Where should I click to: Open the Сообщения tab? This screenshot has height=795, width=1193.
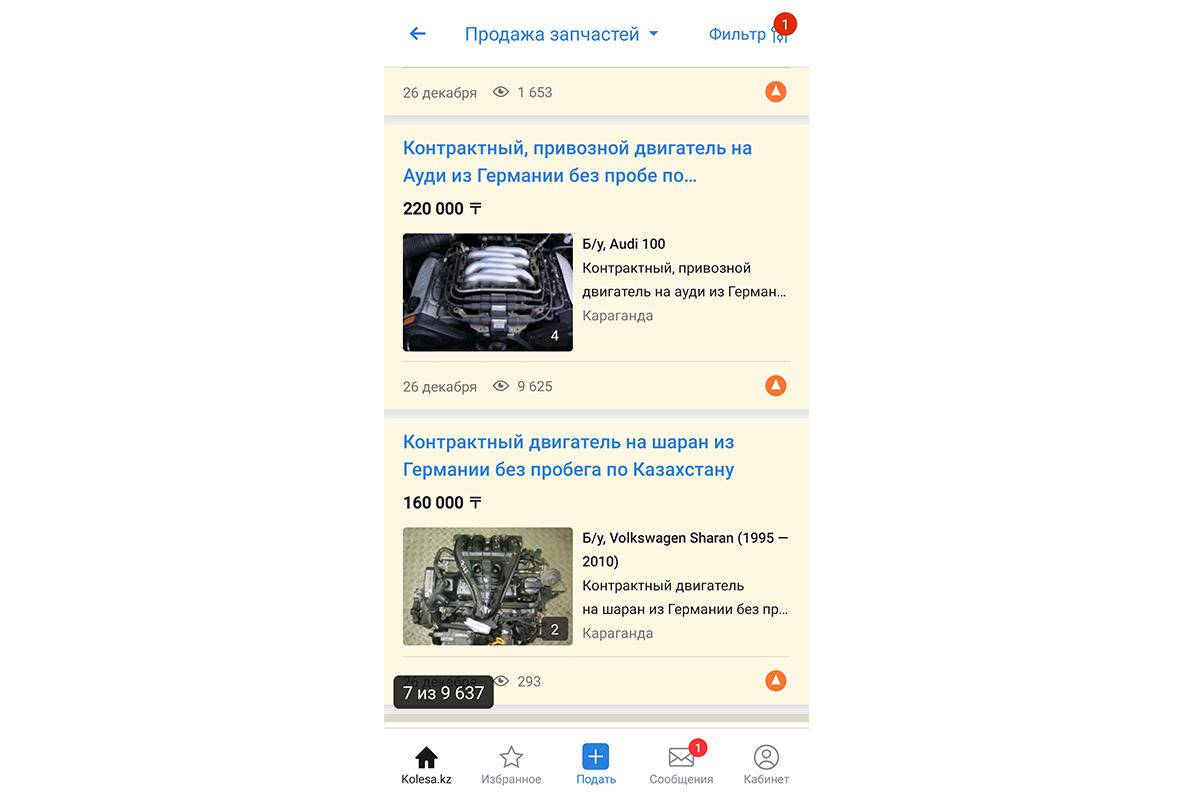pos(681,765)
